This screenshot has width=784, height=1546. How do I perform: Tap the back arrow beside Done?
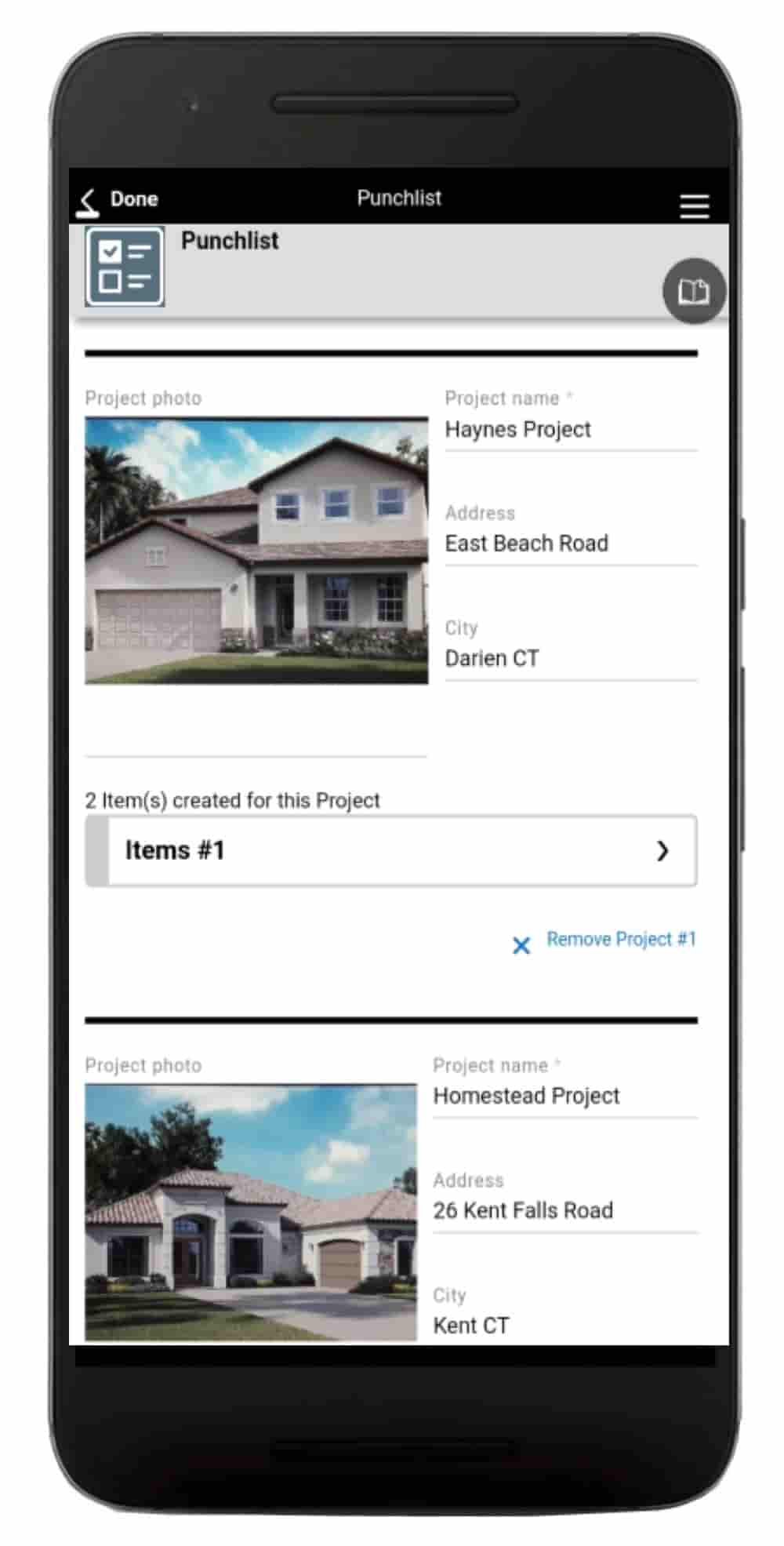(87, 202)
